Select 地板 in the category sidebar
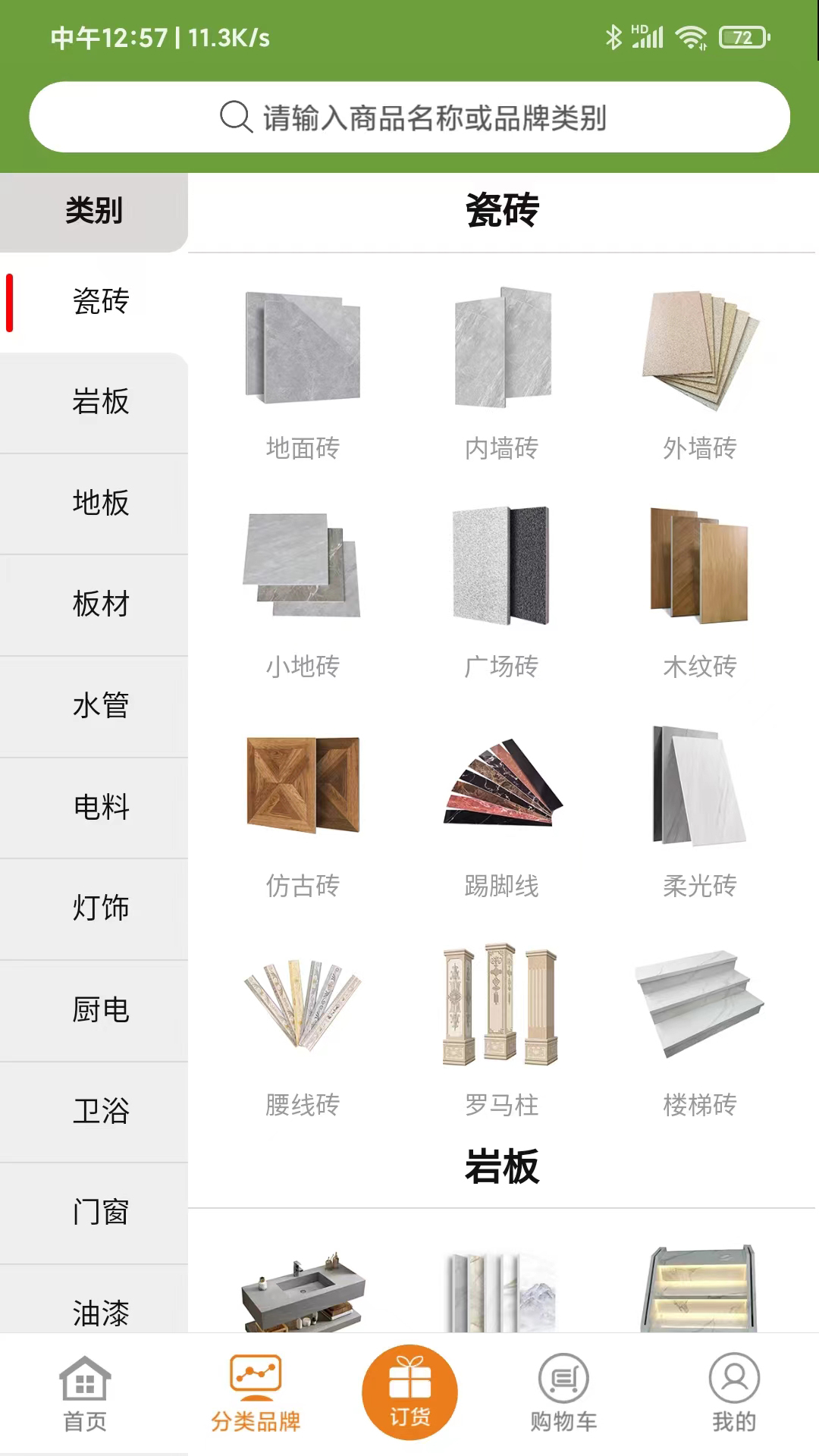819x1456 pixels. click(x=94, y=504)
